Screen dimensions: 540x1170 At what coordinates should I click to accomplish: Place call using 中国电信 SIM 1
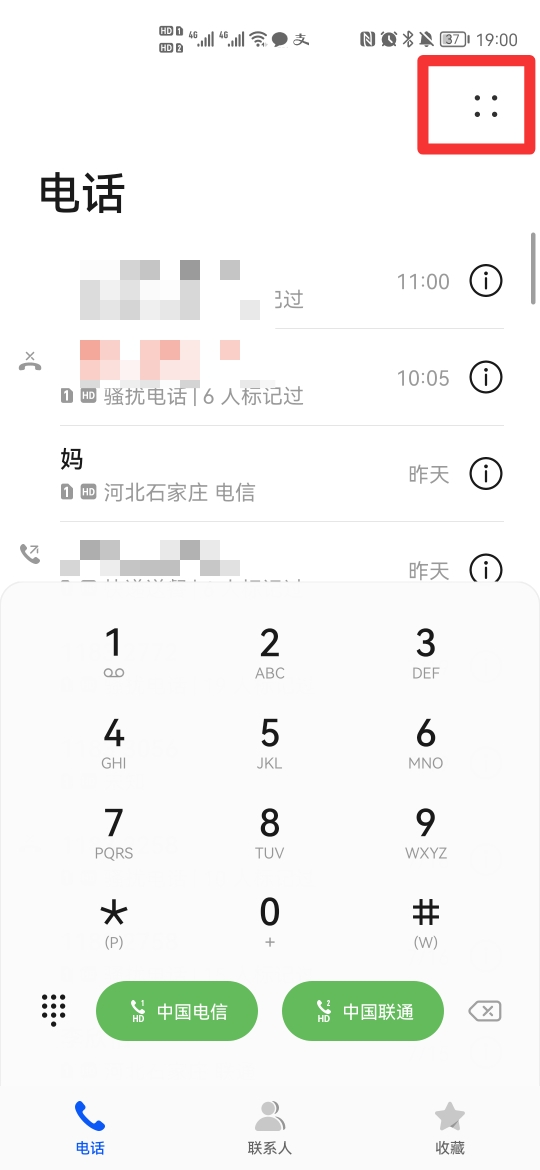[x=177, y=1011]
